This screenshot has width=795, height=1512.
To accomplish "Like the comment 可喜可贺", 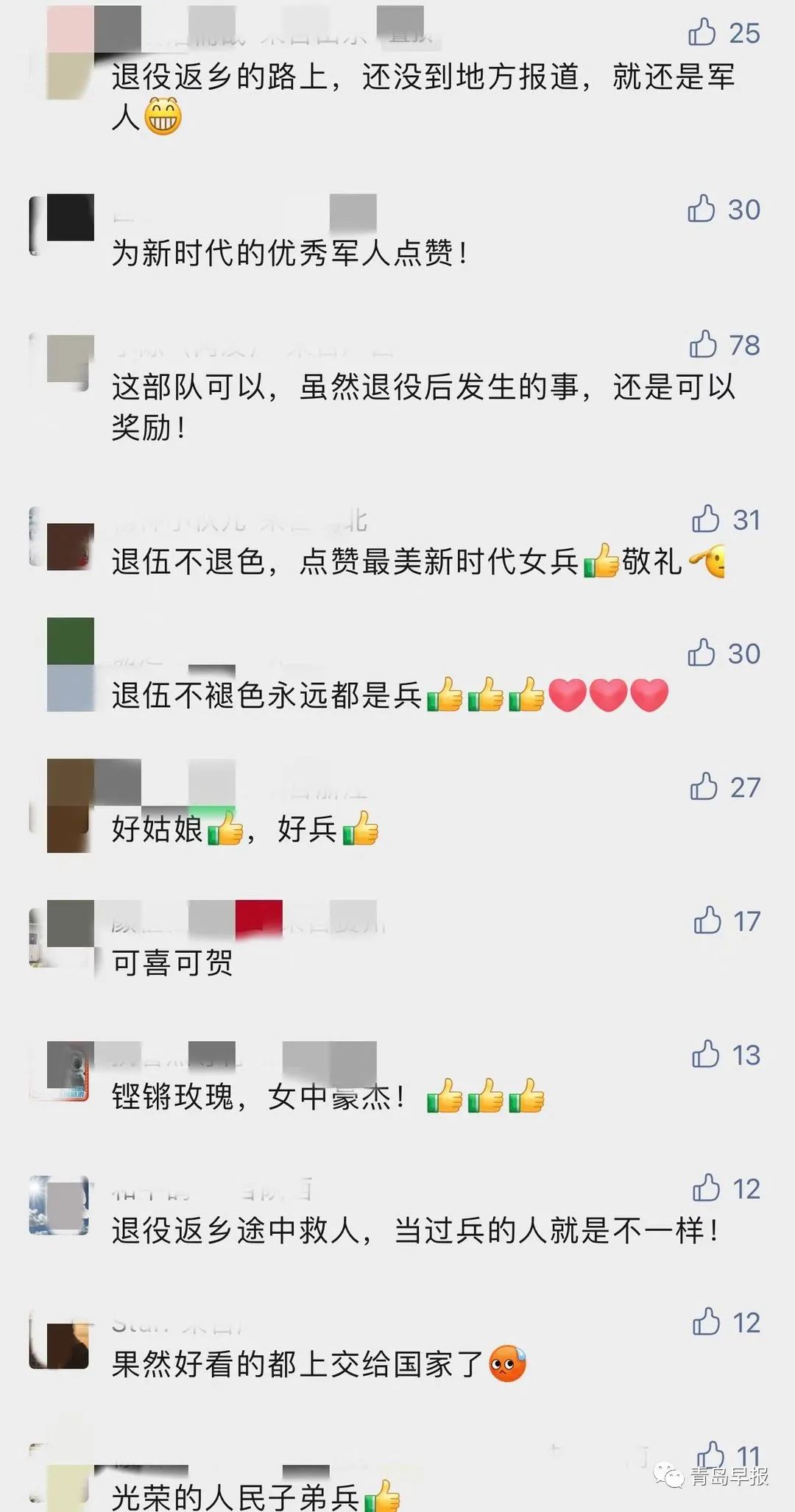I will [707, 920].
